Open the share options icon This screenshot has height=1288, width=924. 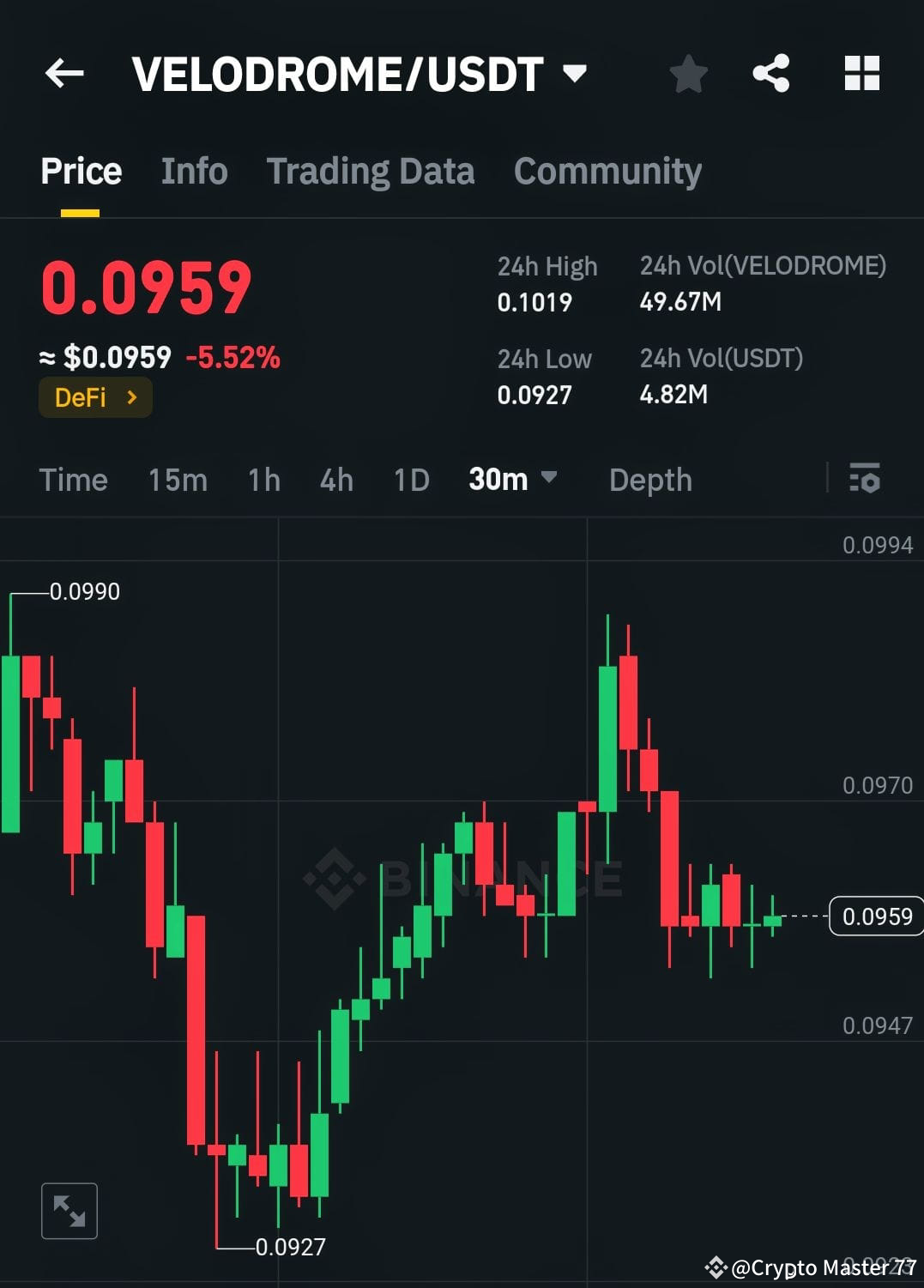pyautogui.click(x=771, y=74)
